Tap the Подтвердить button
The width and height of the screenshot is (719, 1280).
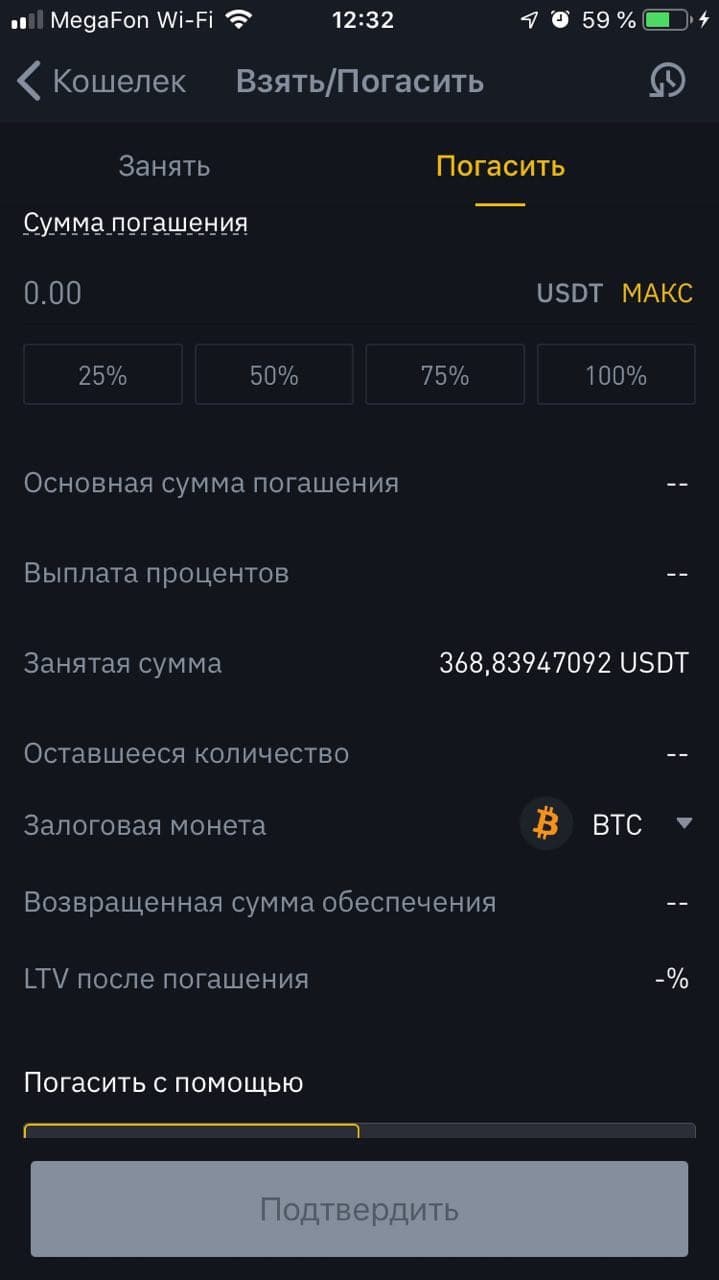pyautogui.click(x=359, y=1209)
